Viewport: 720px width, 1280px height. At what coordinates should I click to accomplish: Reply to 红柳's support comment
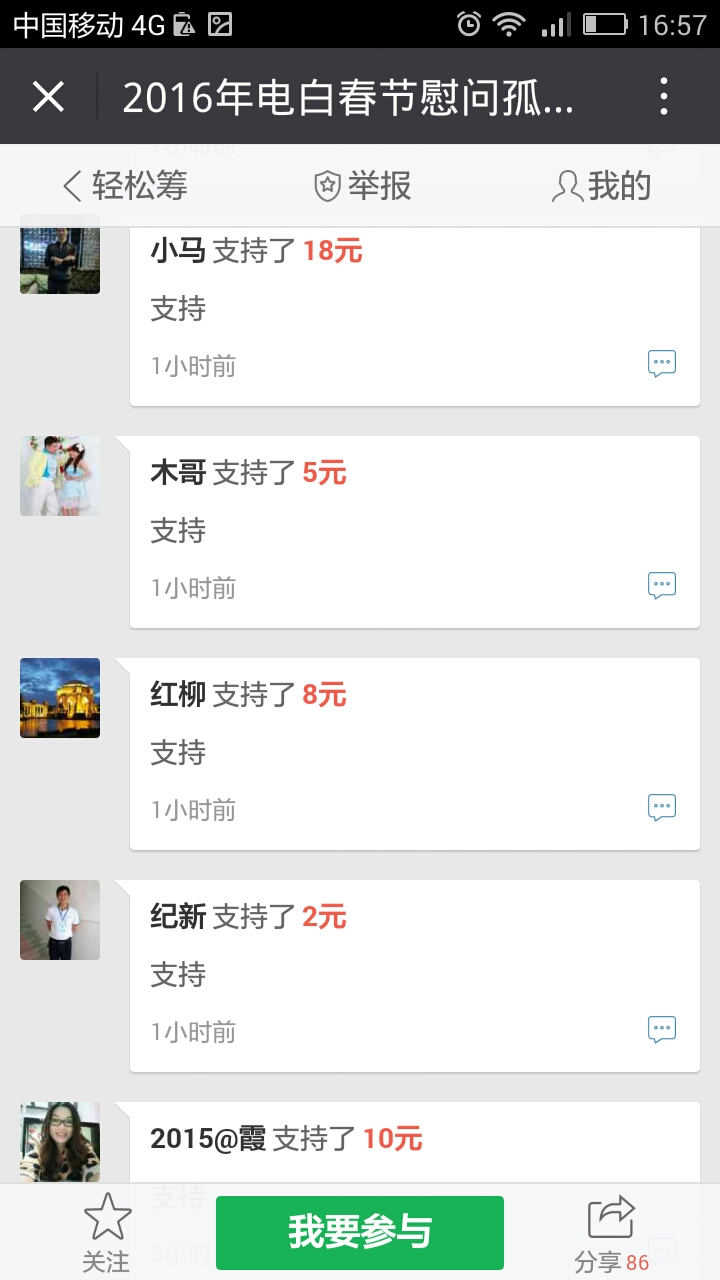(662, 808)
